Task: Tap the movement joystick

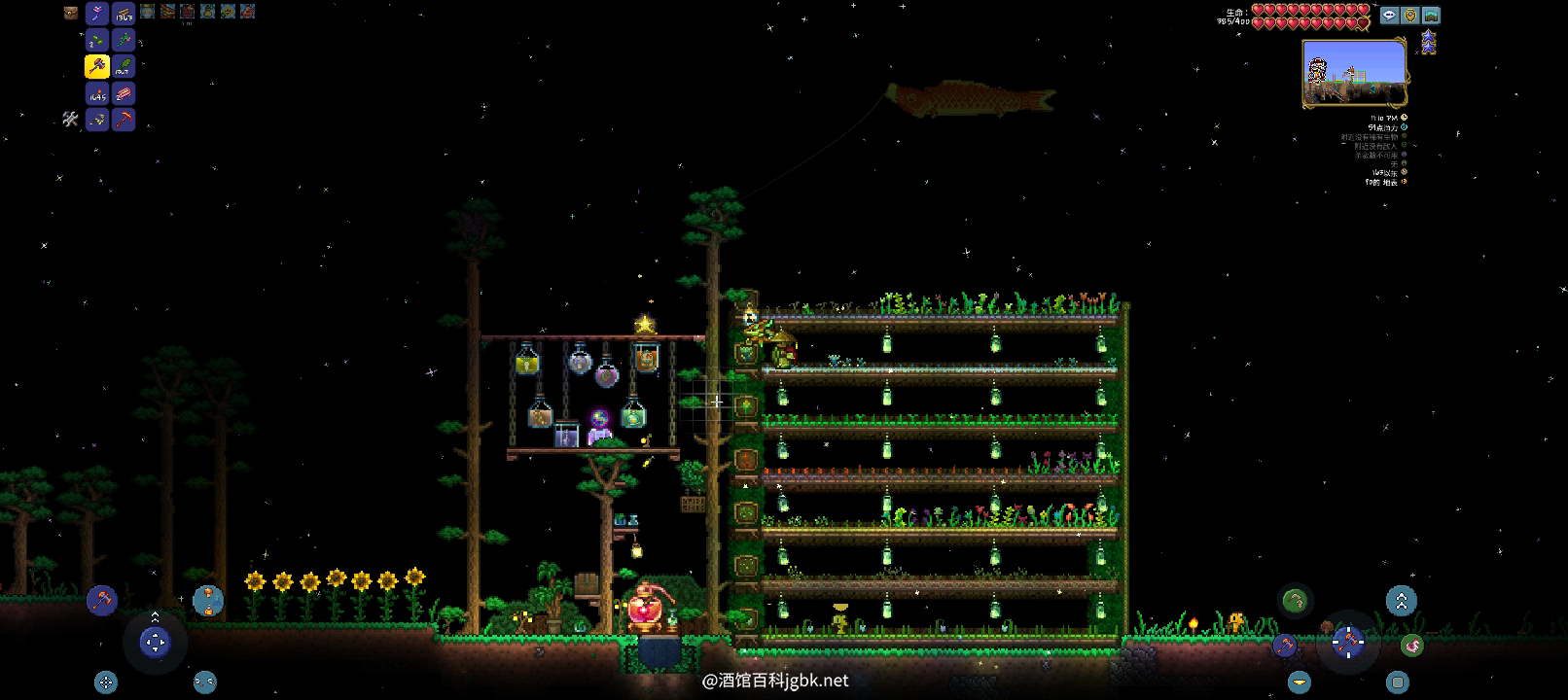Action: (x=155, y=642)
